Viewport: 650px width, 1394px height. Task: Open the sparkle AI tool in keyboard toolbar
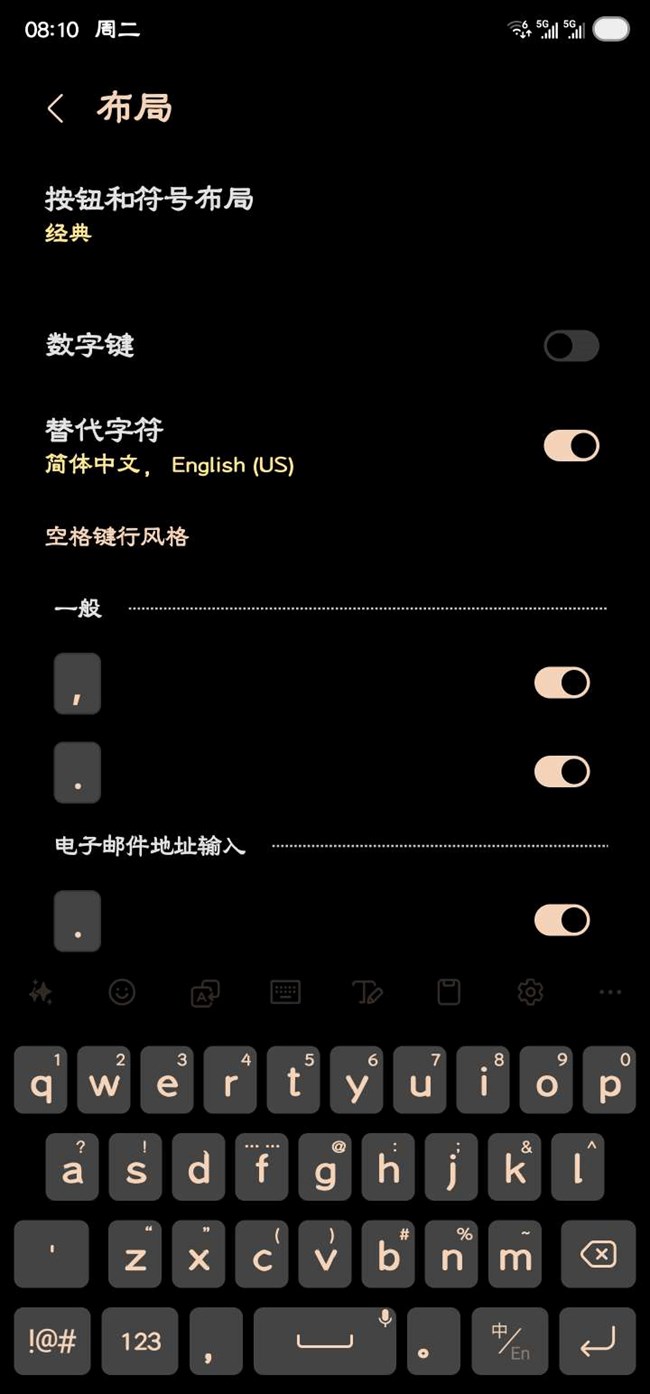click(x=41, y=992)
